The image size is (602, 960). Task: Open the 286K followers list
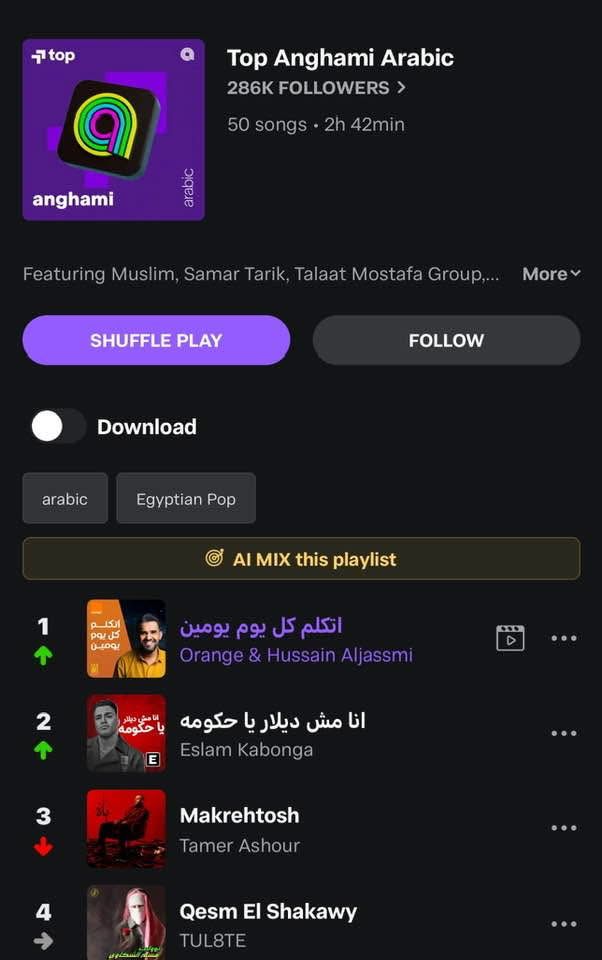point(316,88)
